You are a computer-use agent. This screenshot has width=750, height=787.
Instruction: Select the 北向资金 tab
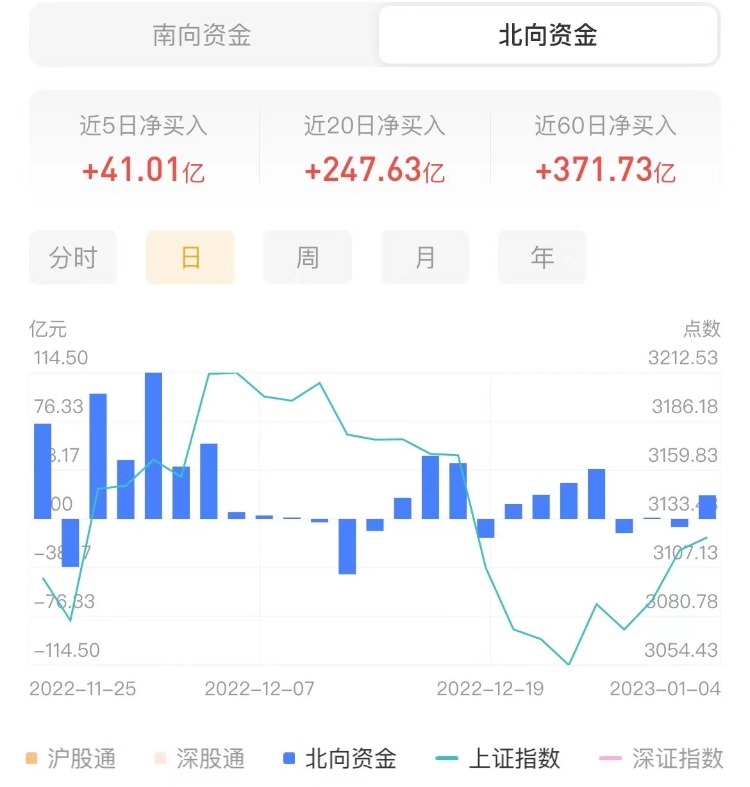pyautogui.click(x=547, y=36)
